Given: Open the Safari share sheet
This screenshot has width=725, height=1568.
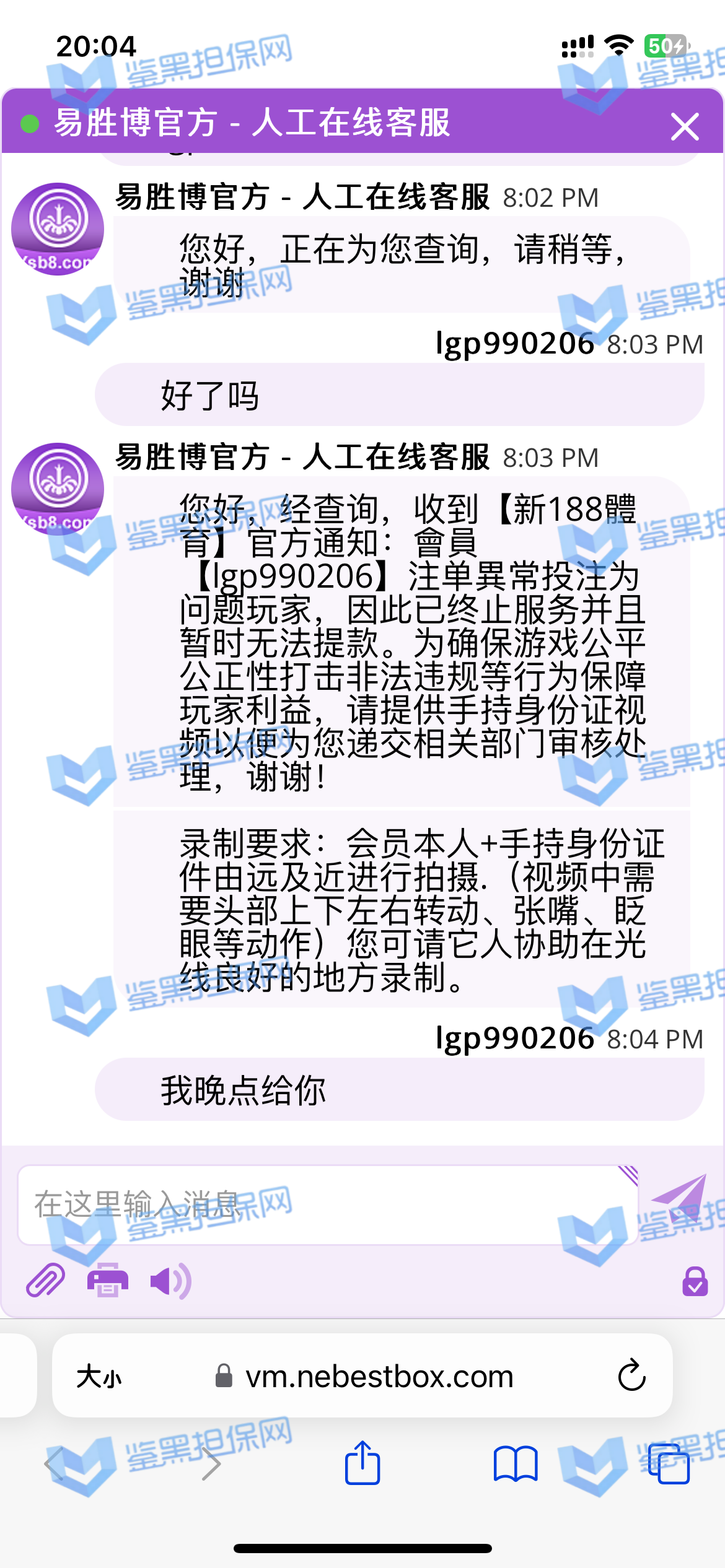Looking at the screenshot, I should 362,1464.
